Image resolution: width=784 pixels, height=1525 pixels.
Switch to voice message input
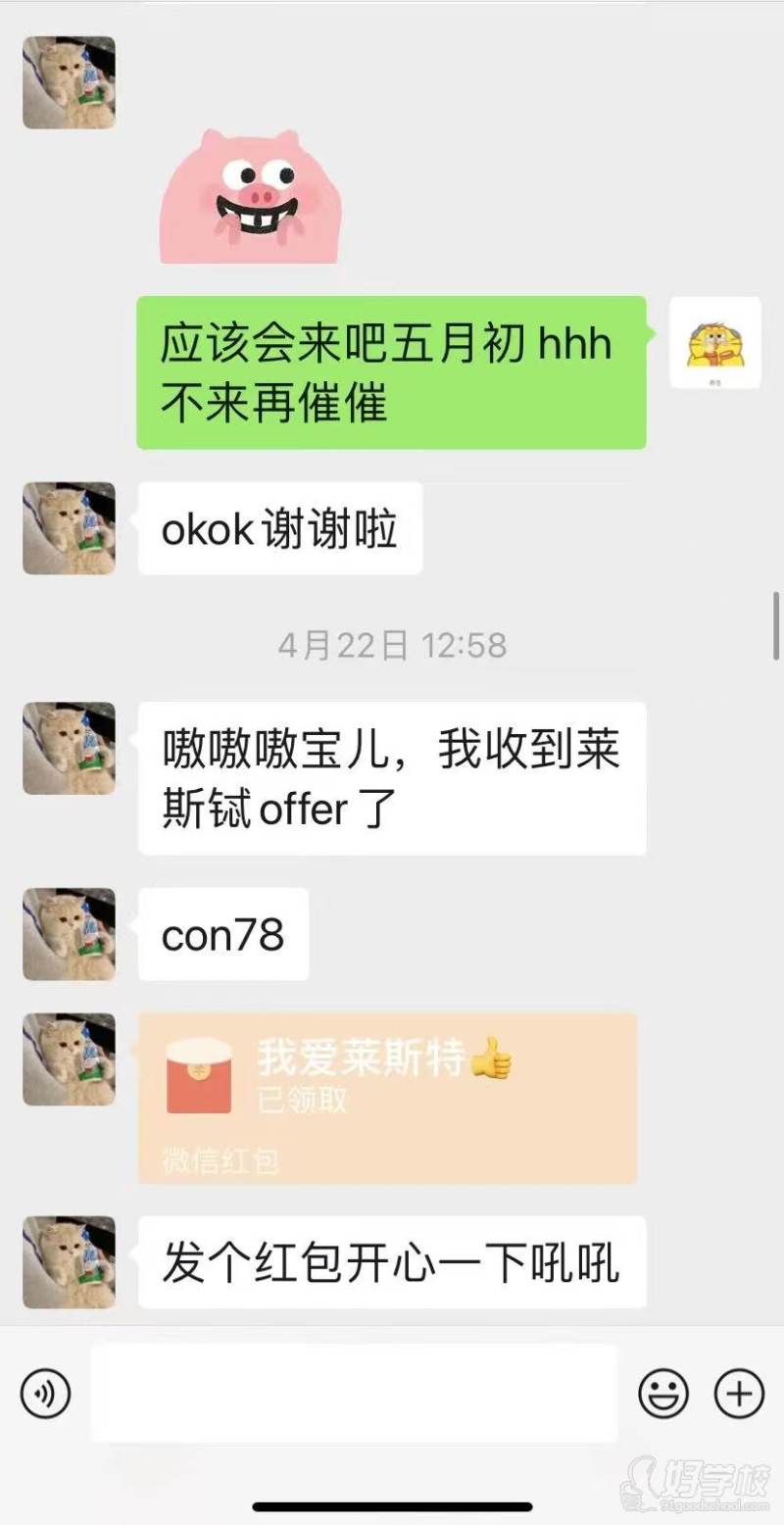(x=46, y=1393)
